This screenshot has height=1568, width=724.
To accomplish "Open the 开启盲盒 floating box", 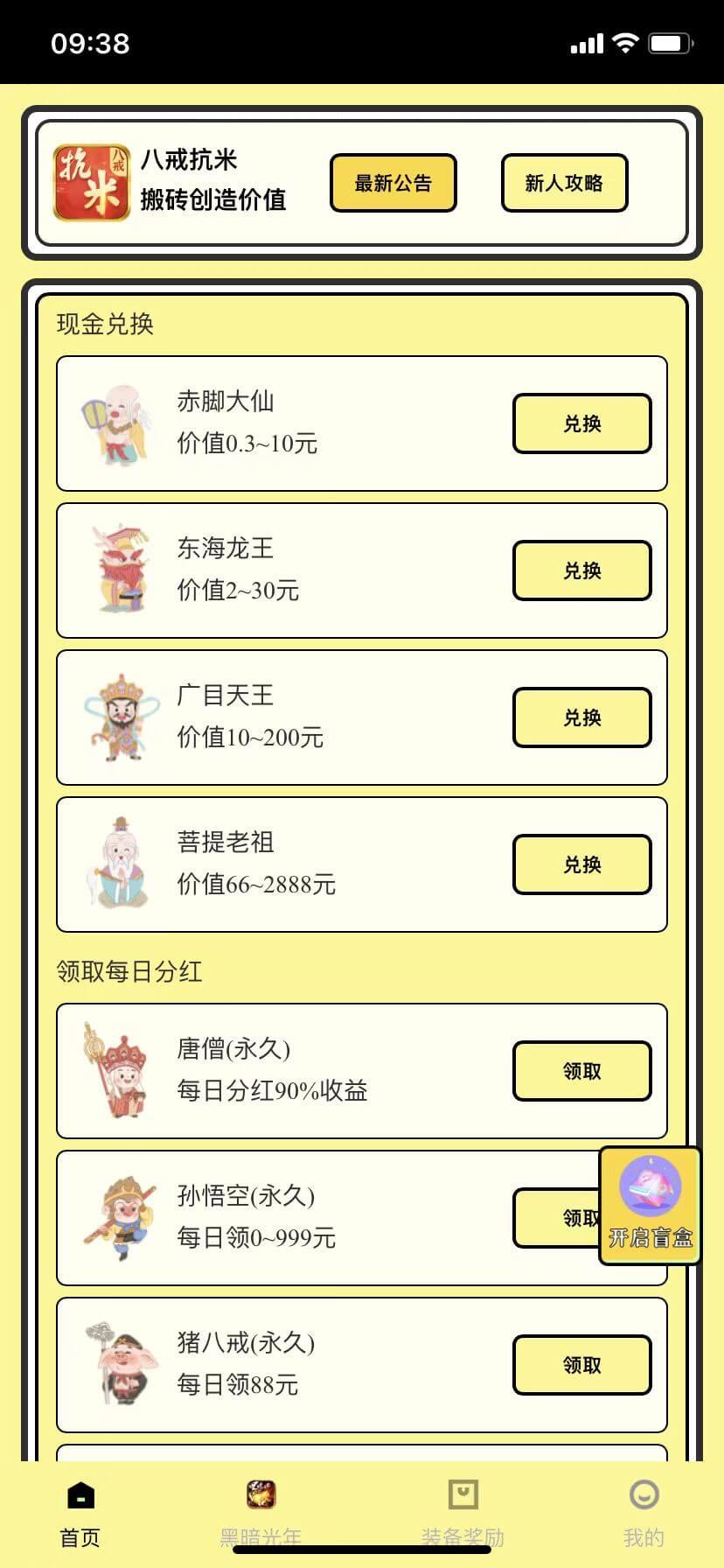I will click(651, 1206).
